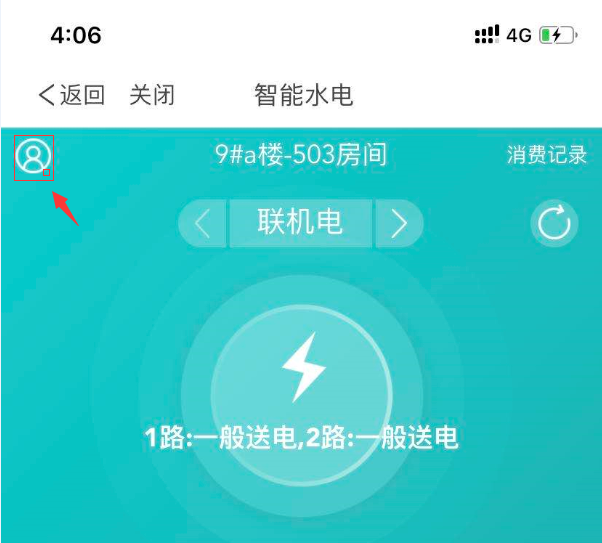This screenshot has height=543, width=602.
Task: Open 消费记录 consumption records
Action: tap(546, 155)
